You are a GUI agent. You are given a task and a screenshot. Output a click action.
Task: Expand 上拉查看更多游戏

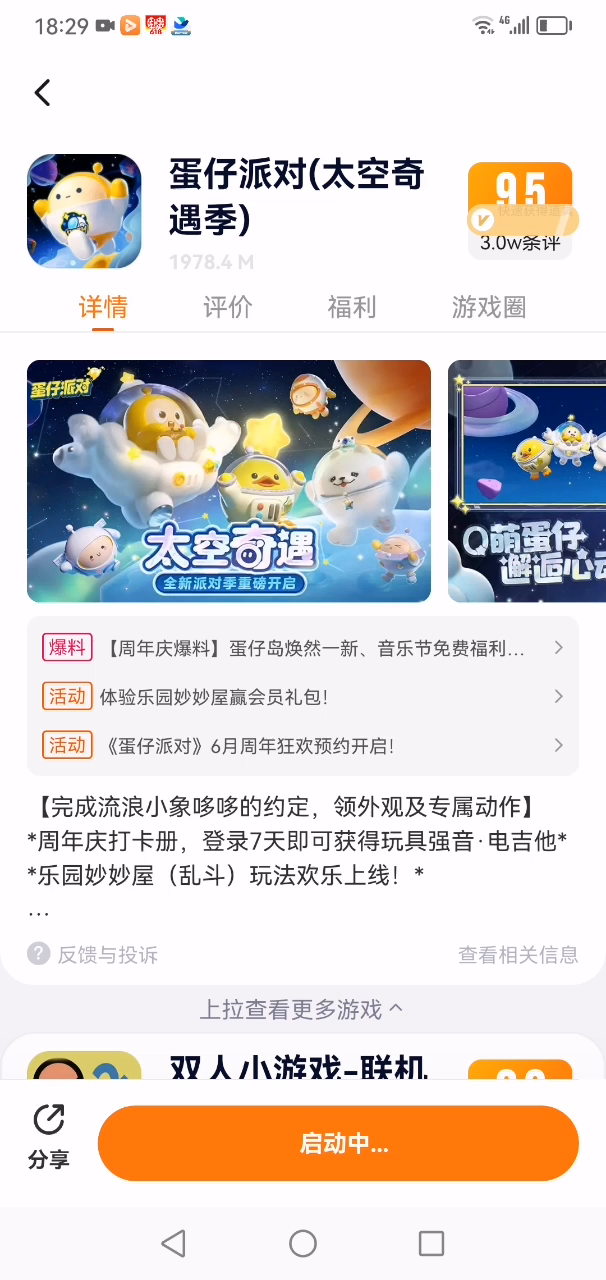point(302,1009)
